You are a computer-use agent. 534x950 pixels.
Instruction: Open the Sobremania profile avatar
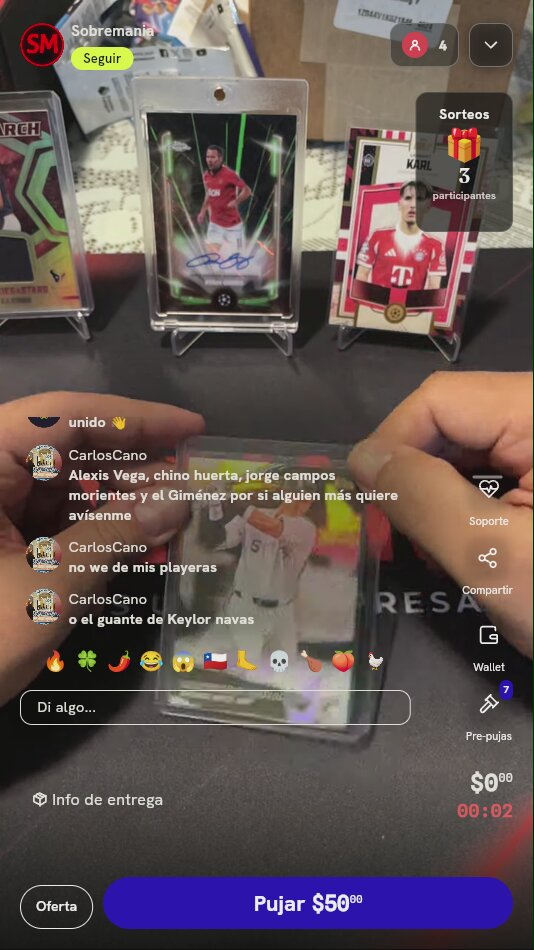[x=42, y=45]
